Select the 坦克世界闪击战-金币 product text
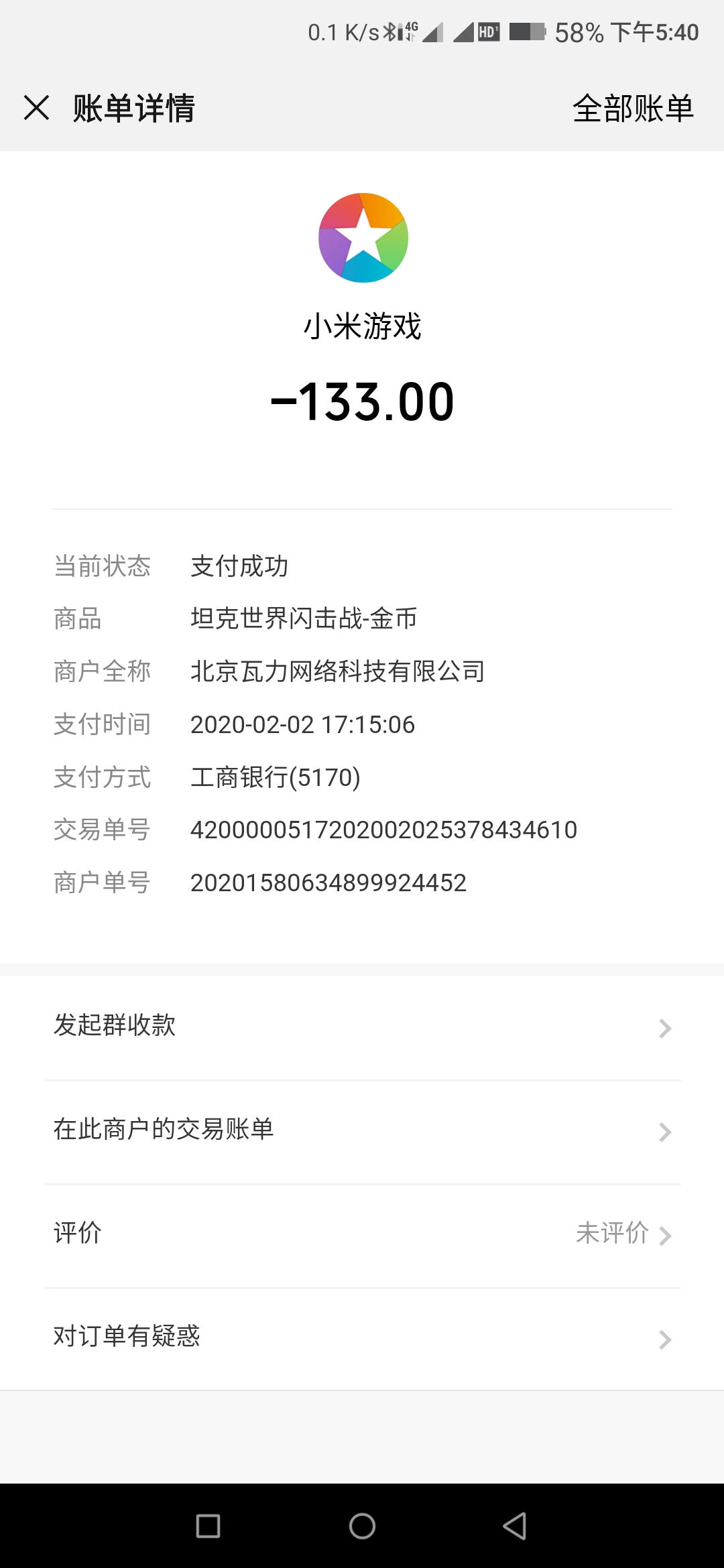The image size is (724, 1568). pyautogui.click(x=303, y=618)
